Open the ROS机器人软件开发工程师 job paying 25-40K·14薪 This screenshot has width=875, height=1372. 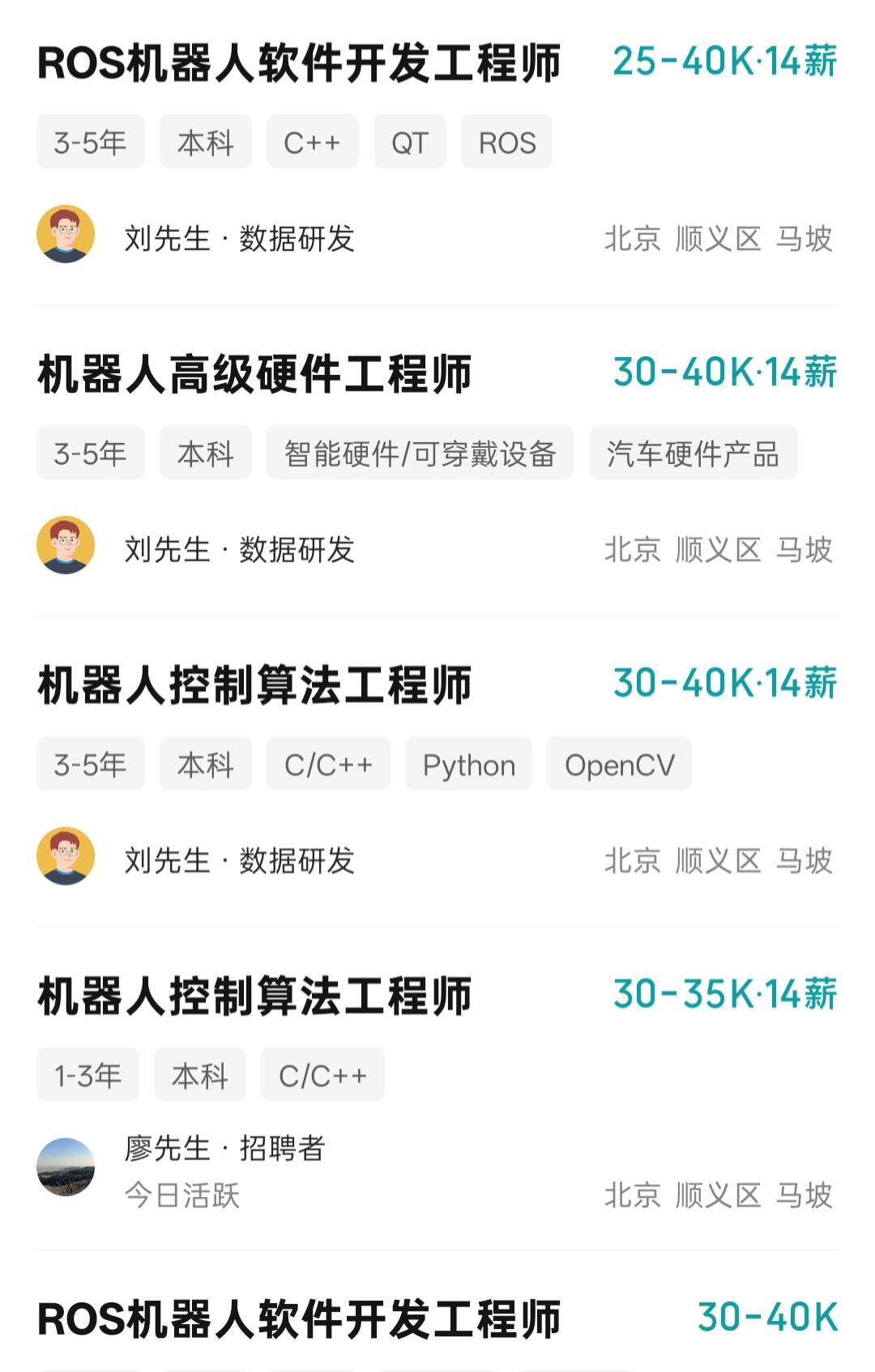coord(298,63)
